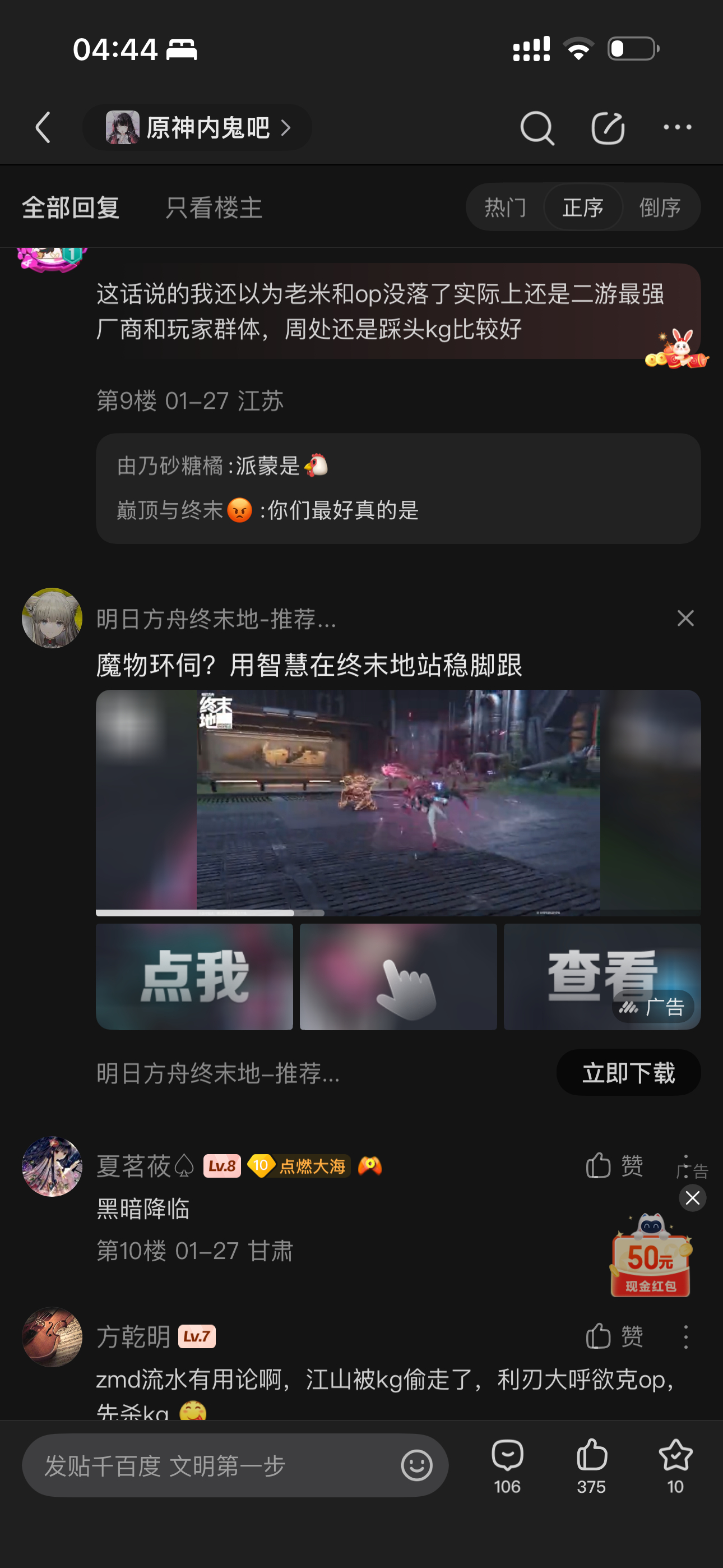The width and height of the screenshot is (723, 1568).
Task: Dismiss the 明日方舟终末地 ad post
Action: point(685,619)
